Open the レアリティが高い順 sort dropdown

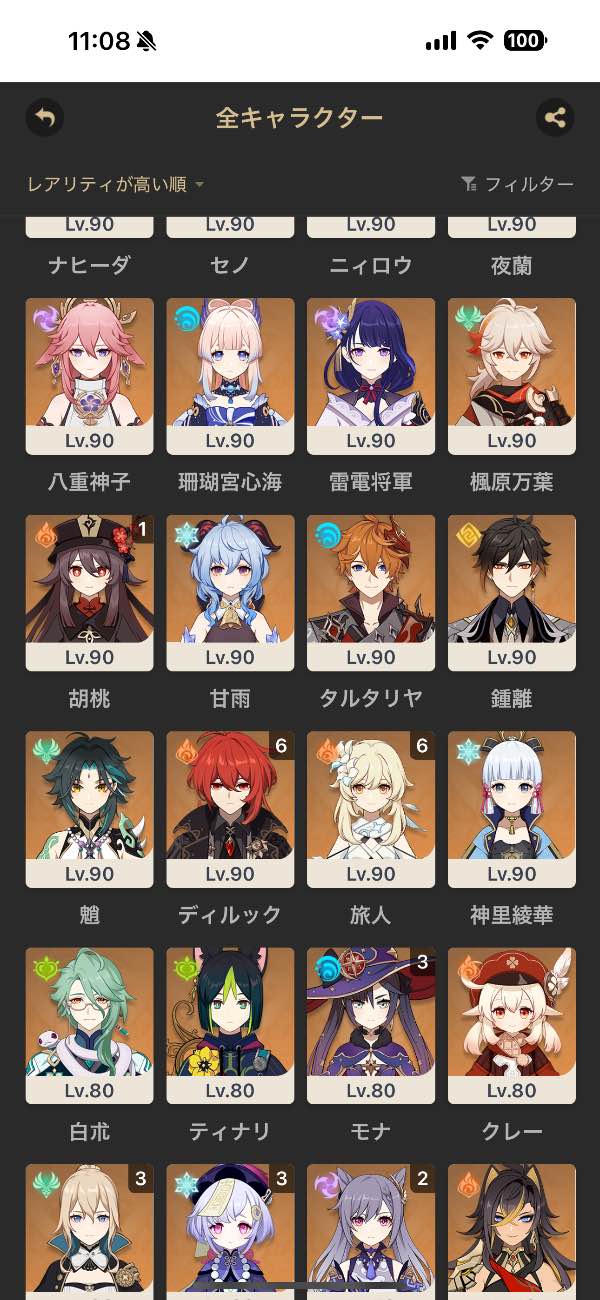pyautogui.click(x=115, y=184)
